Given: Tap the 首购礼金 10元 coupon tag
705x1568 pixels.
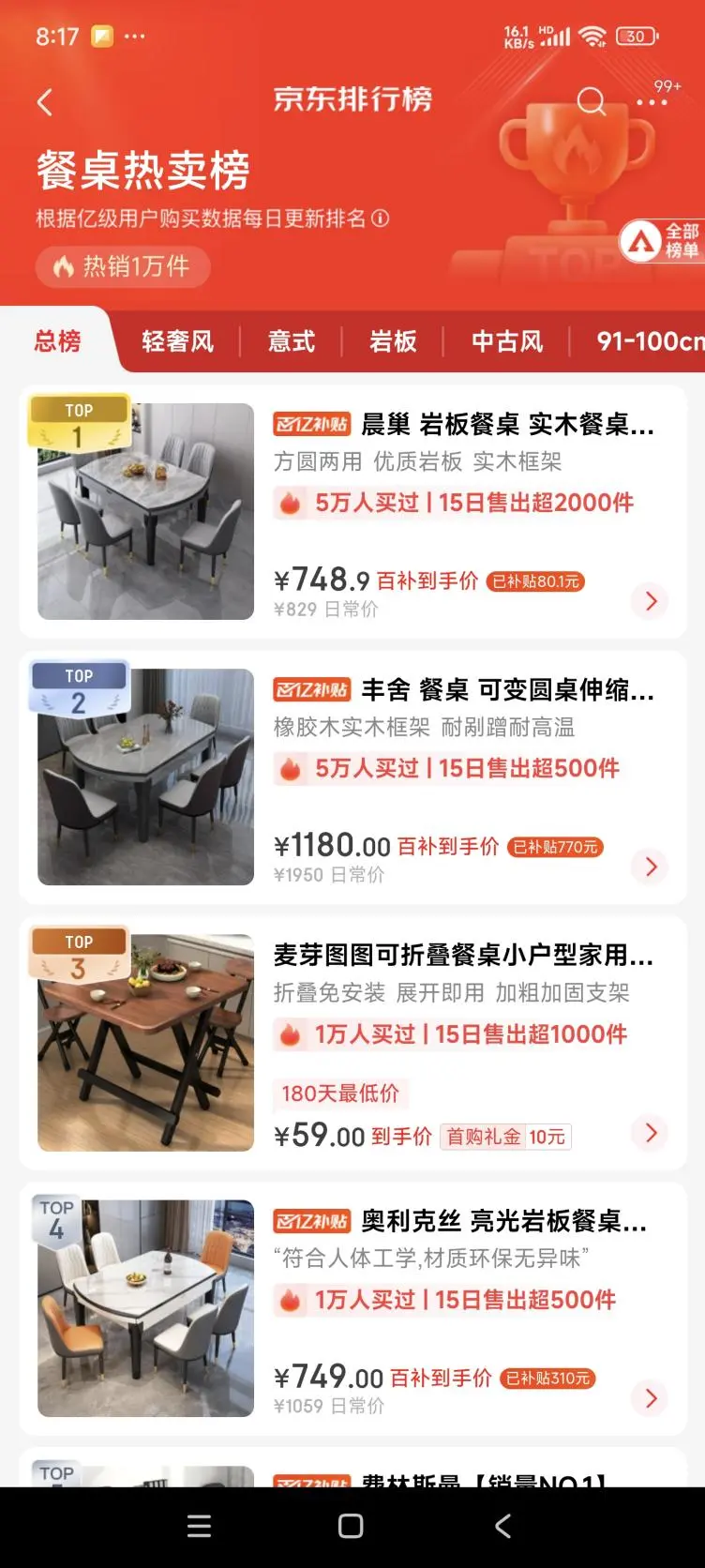Looking at the screenshot, I should click(504, 1136).
